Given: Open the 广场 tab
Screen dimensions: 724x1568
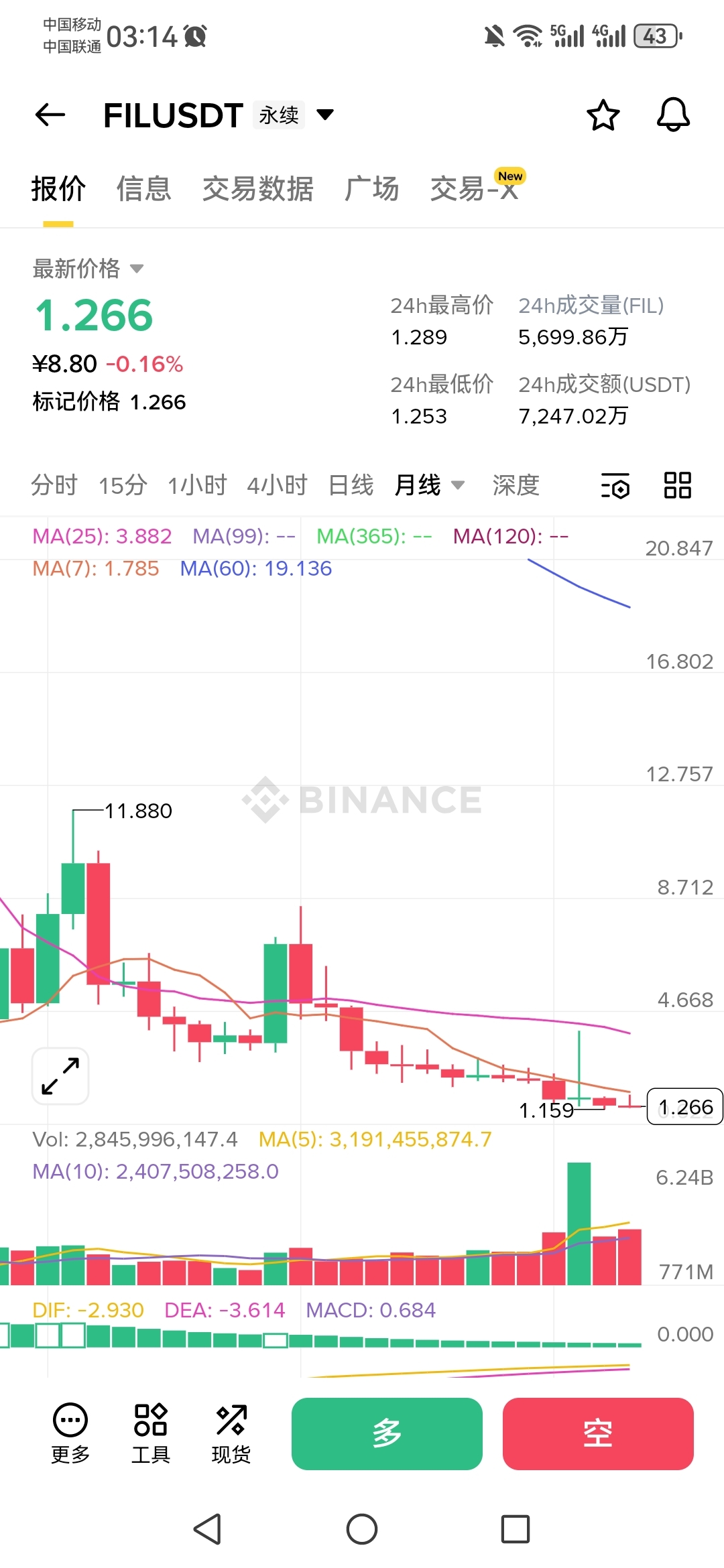Looking at the screenshot, I should click(x=372, y=189).
